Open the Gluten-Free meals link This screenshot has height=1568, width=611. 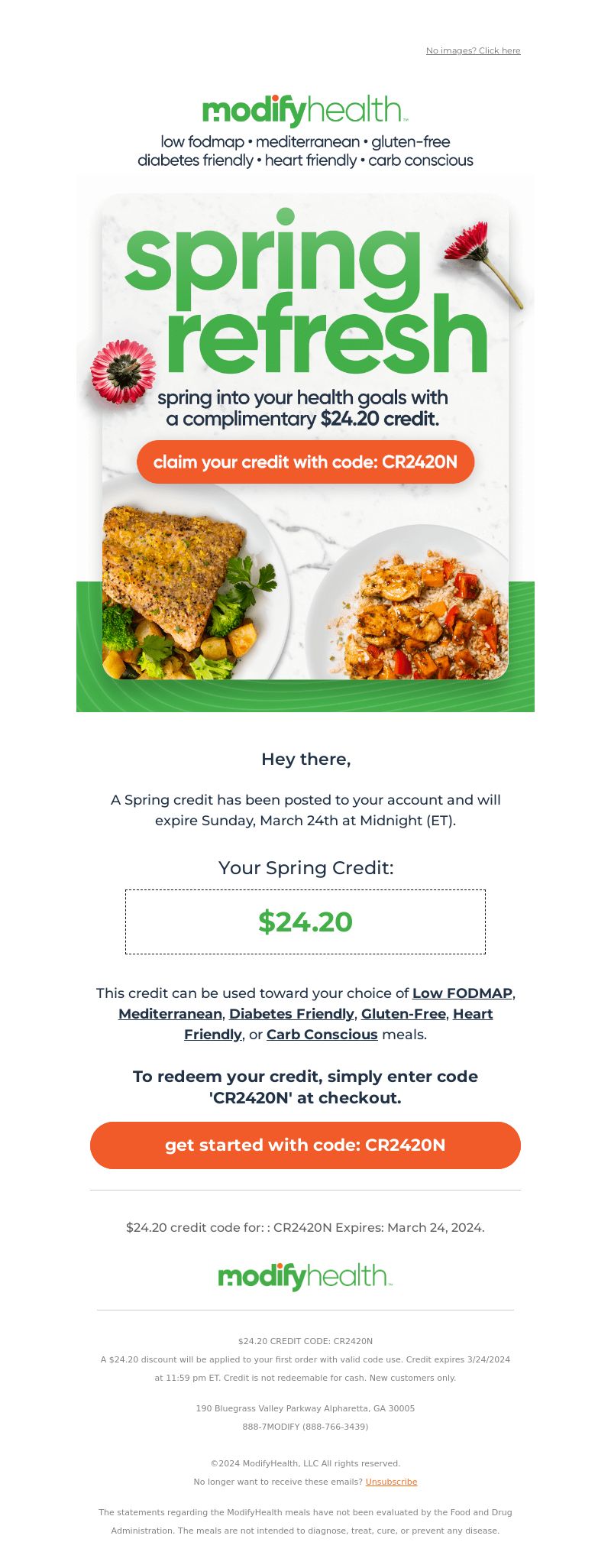coord(403,1014)
